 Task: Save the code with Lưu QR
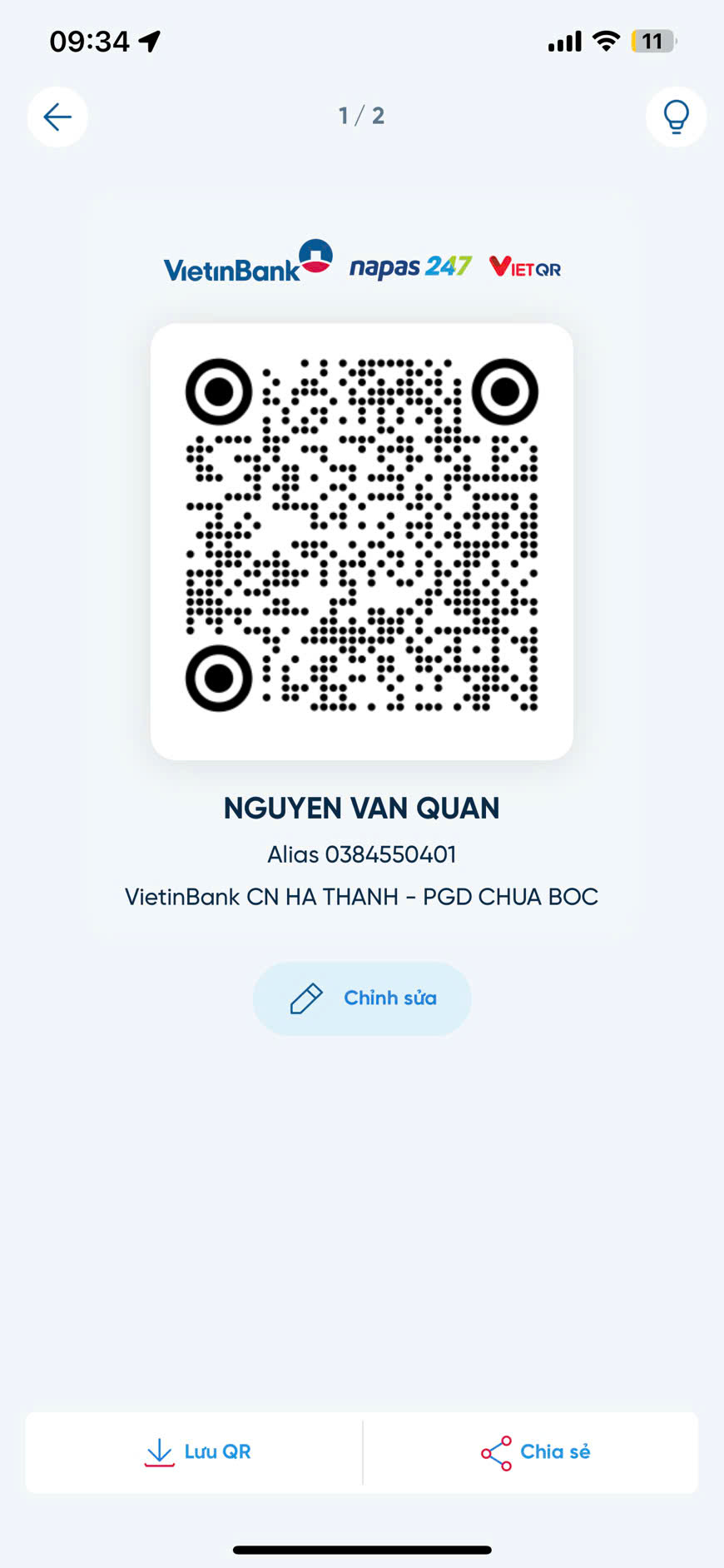pos(195,1451)
